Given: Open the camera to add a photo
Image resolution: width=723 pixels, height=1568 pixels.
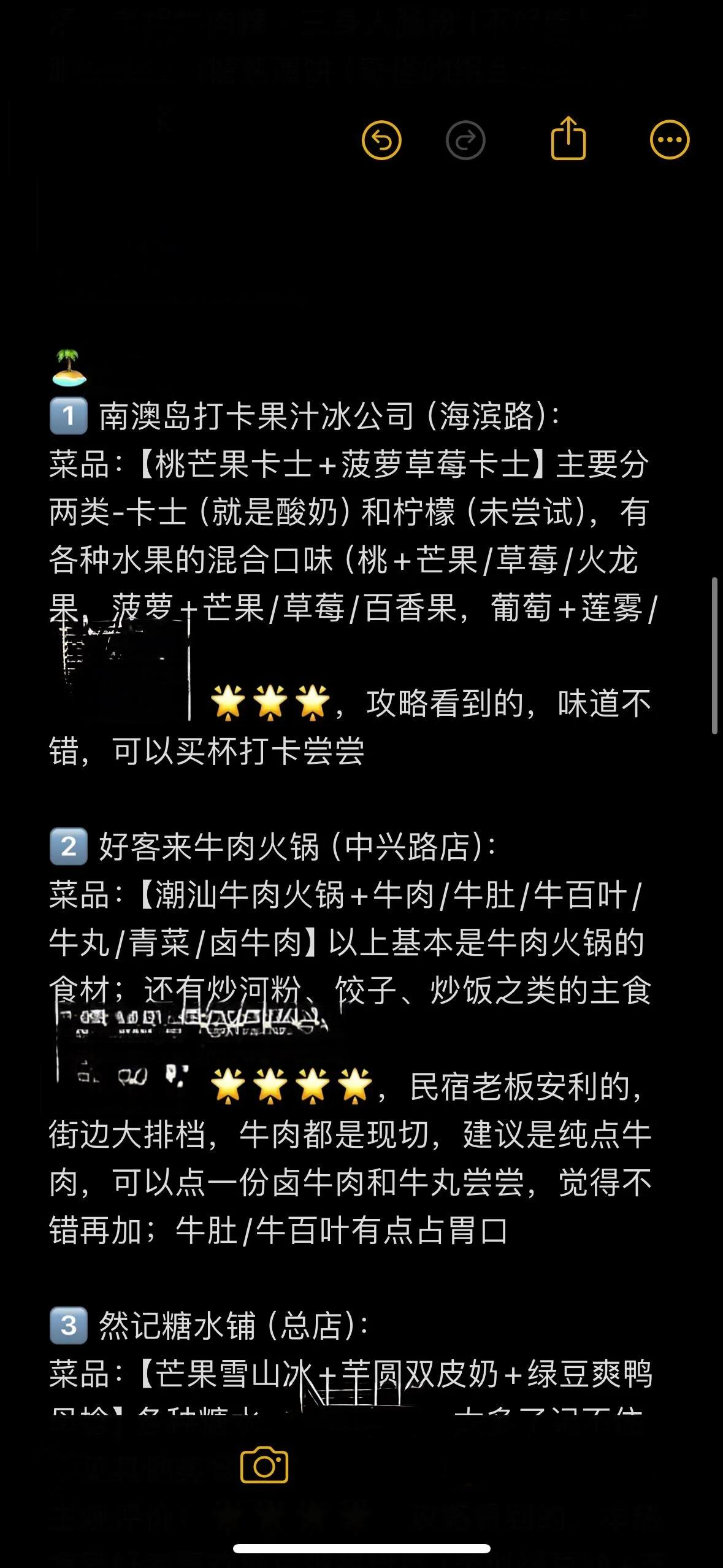Looking at the screenshot, I should tap(264, 1465).
